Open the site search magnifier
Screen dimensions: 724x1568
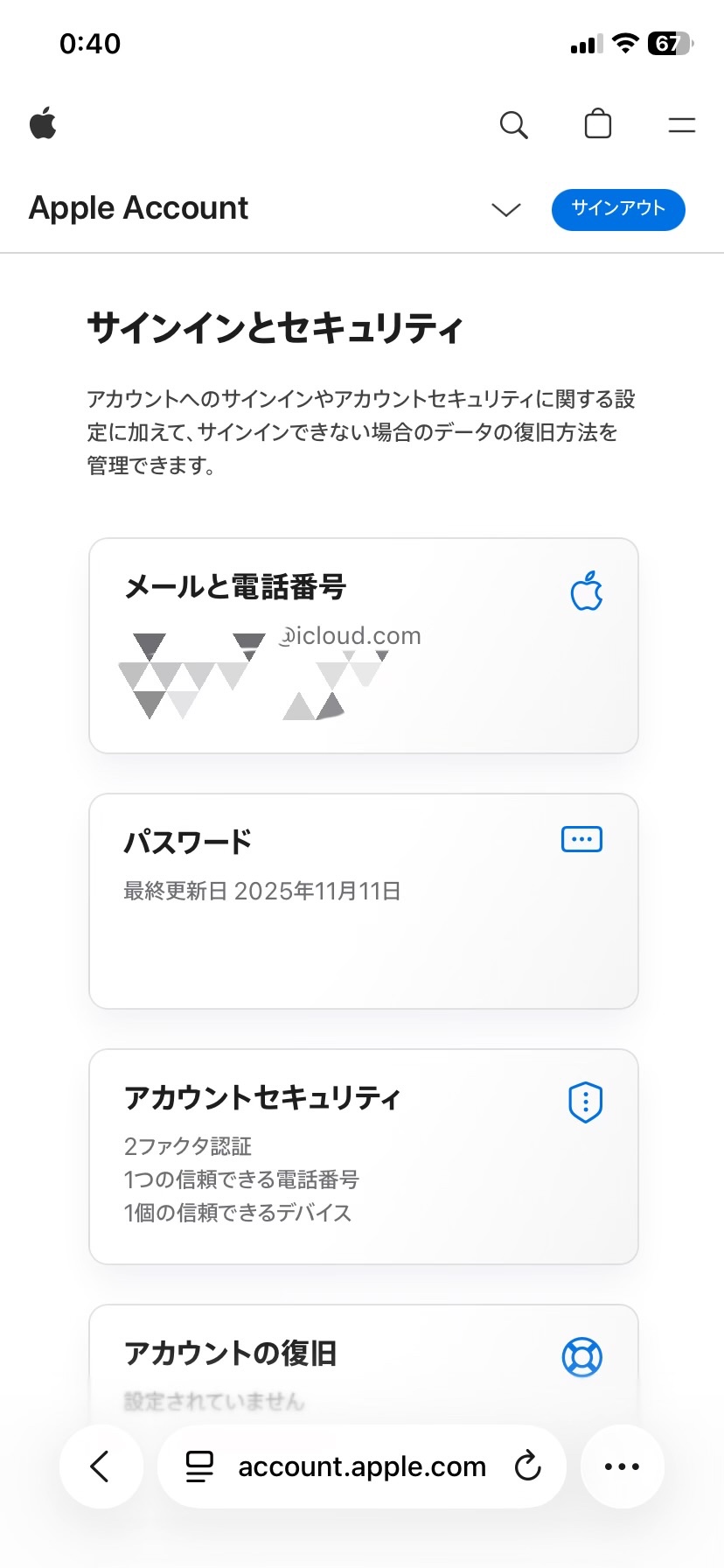click(513, 125)
